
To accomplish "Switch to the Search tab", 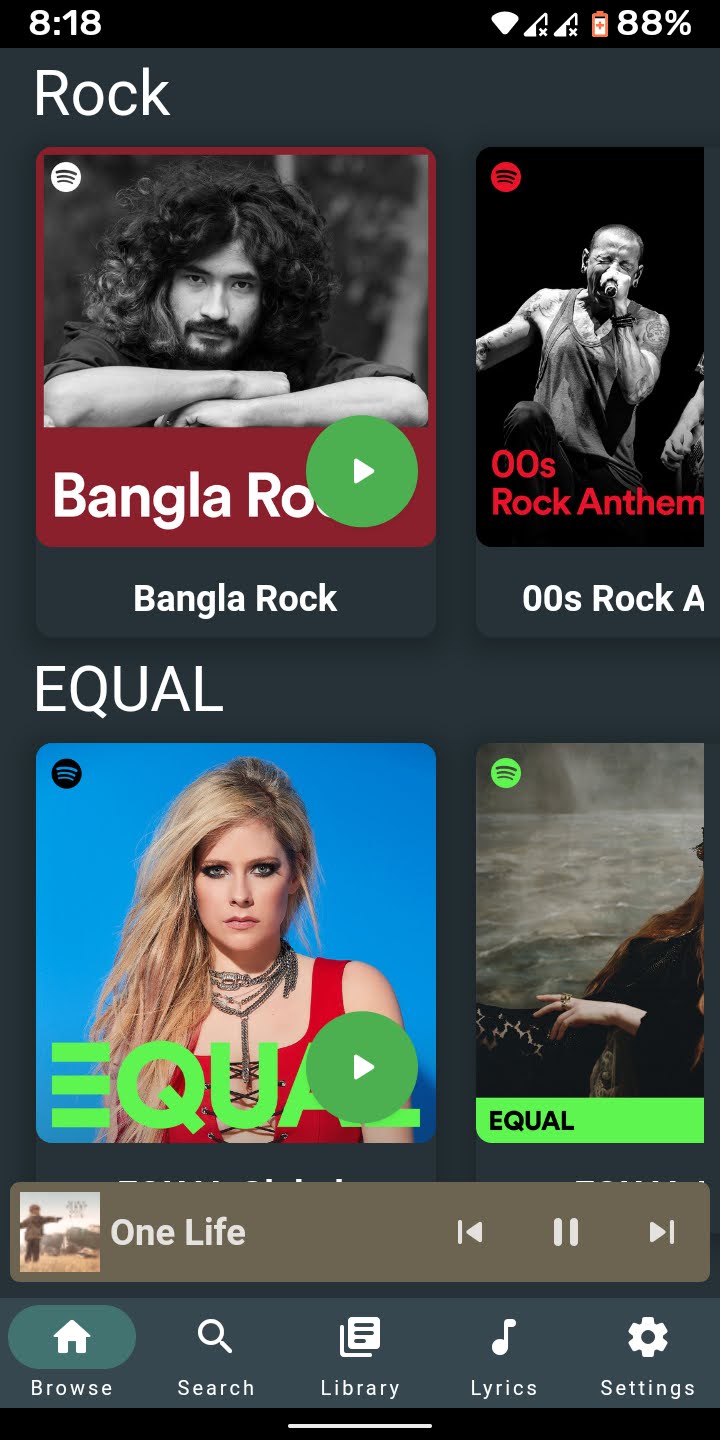I will 216,1354.
